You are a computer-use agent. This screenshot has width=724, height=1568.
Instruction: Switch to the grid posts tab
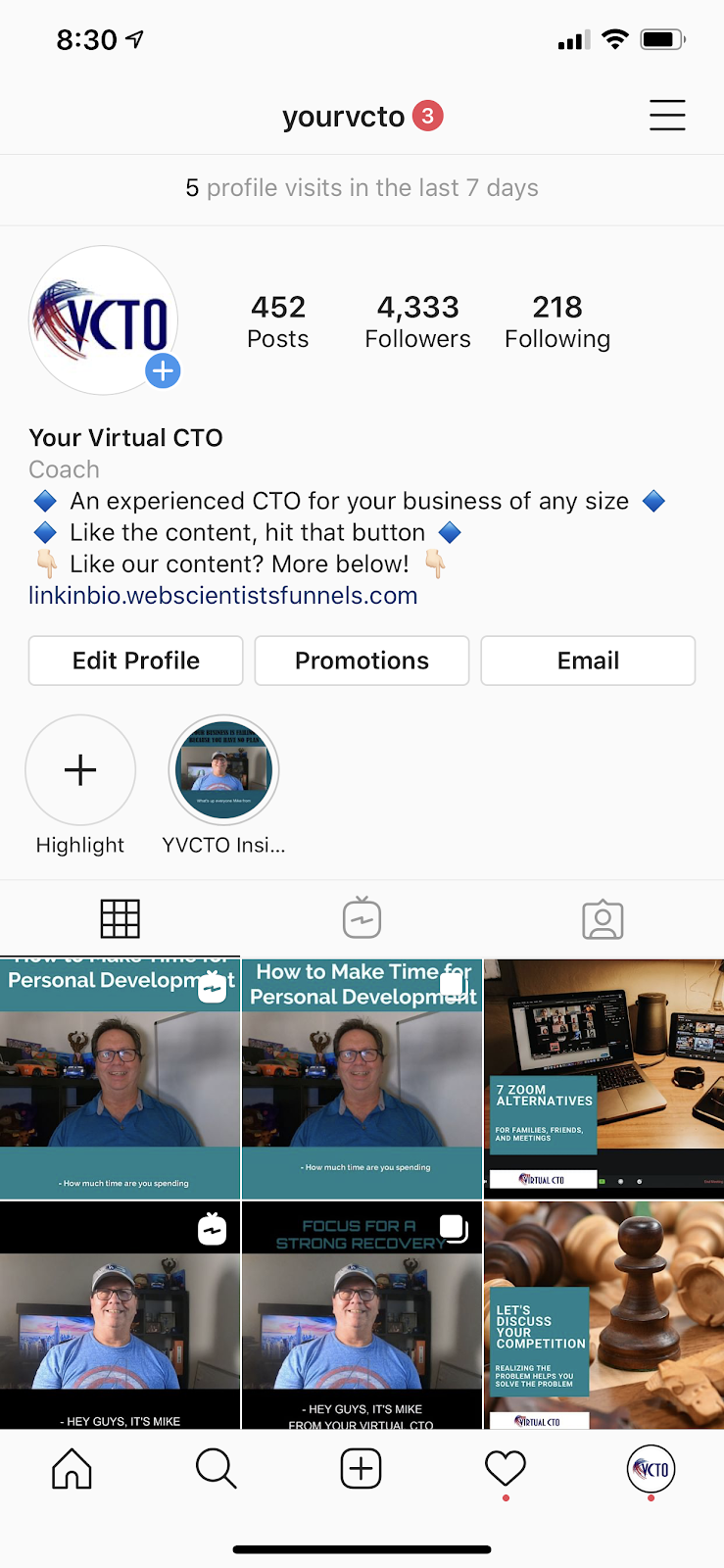[121, 919]
